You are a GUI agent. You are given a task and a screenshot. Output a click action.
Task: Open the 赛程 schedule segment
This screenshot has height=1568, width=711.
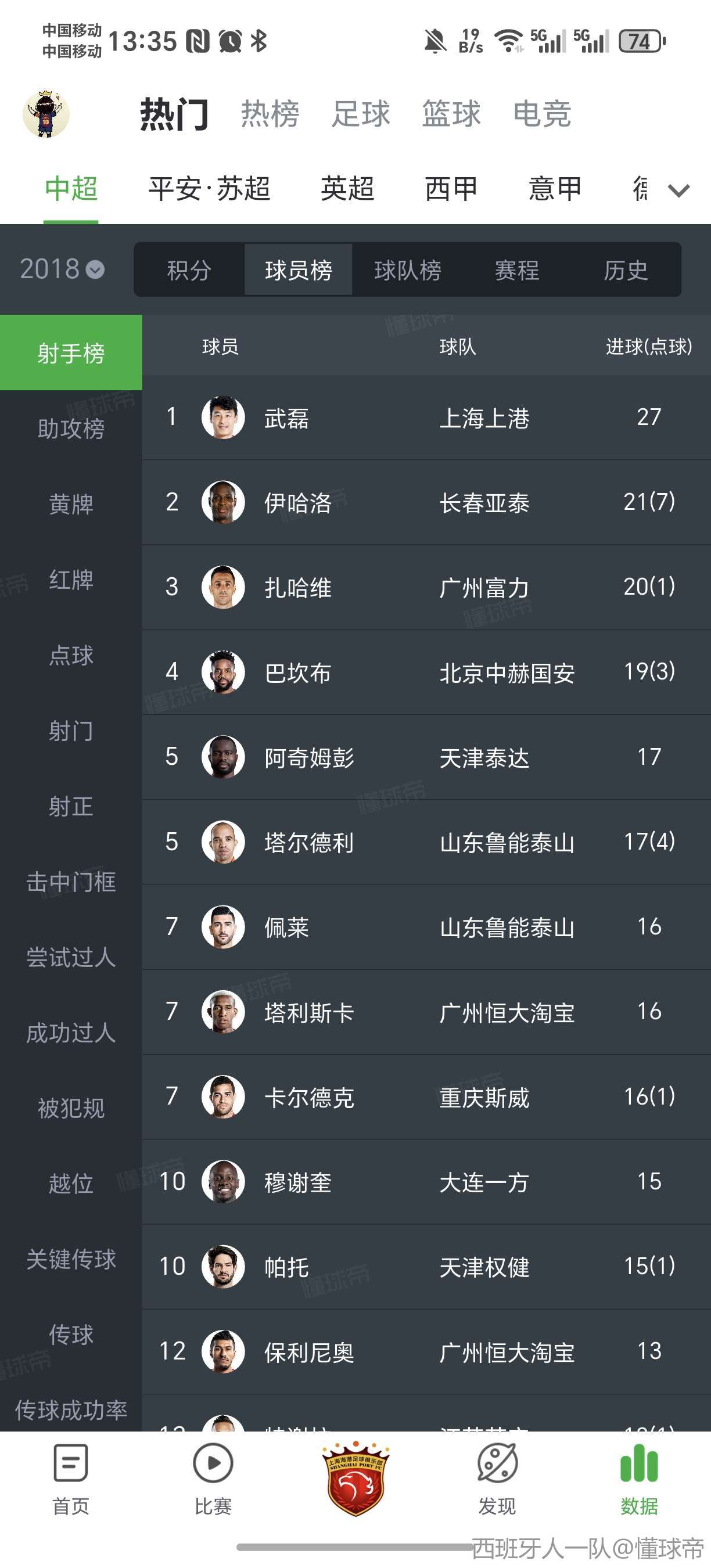tap(517, 269)
